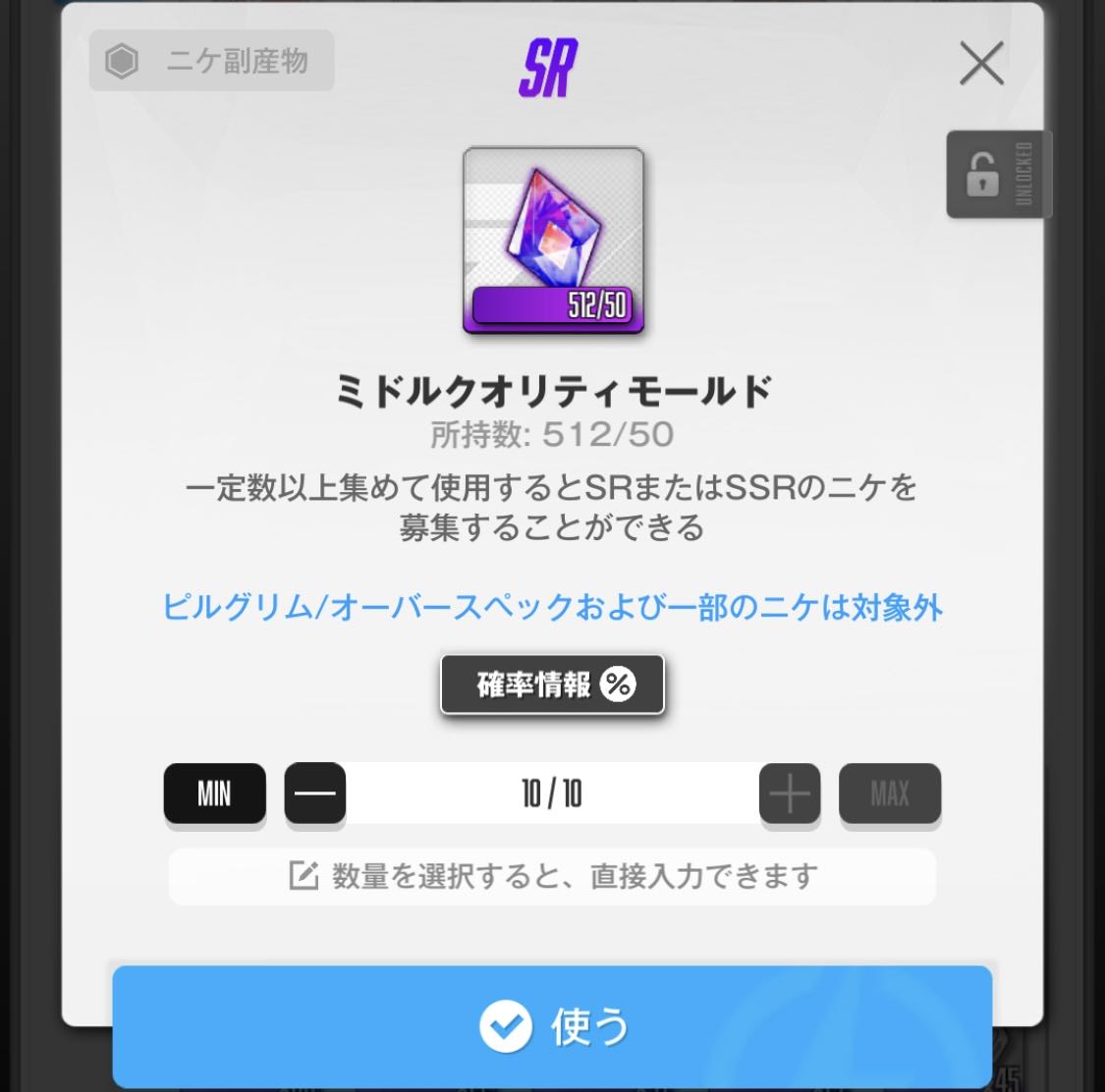Viewport: 1105px width, 1092px height.
Task: Open 確率情報 probability info
Action: tap(553, 683)
